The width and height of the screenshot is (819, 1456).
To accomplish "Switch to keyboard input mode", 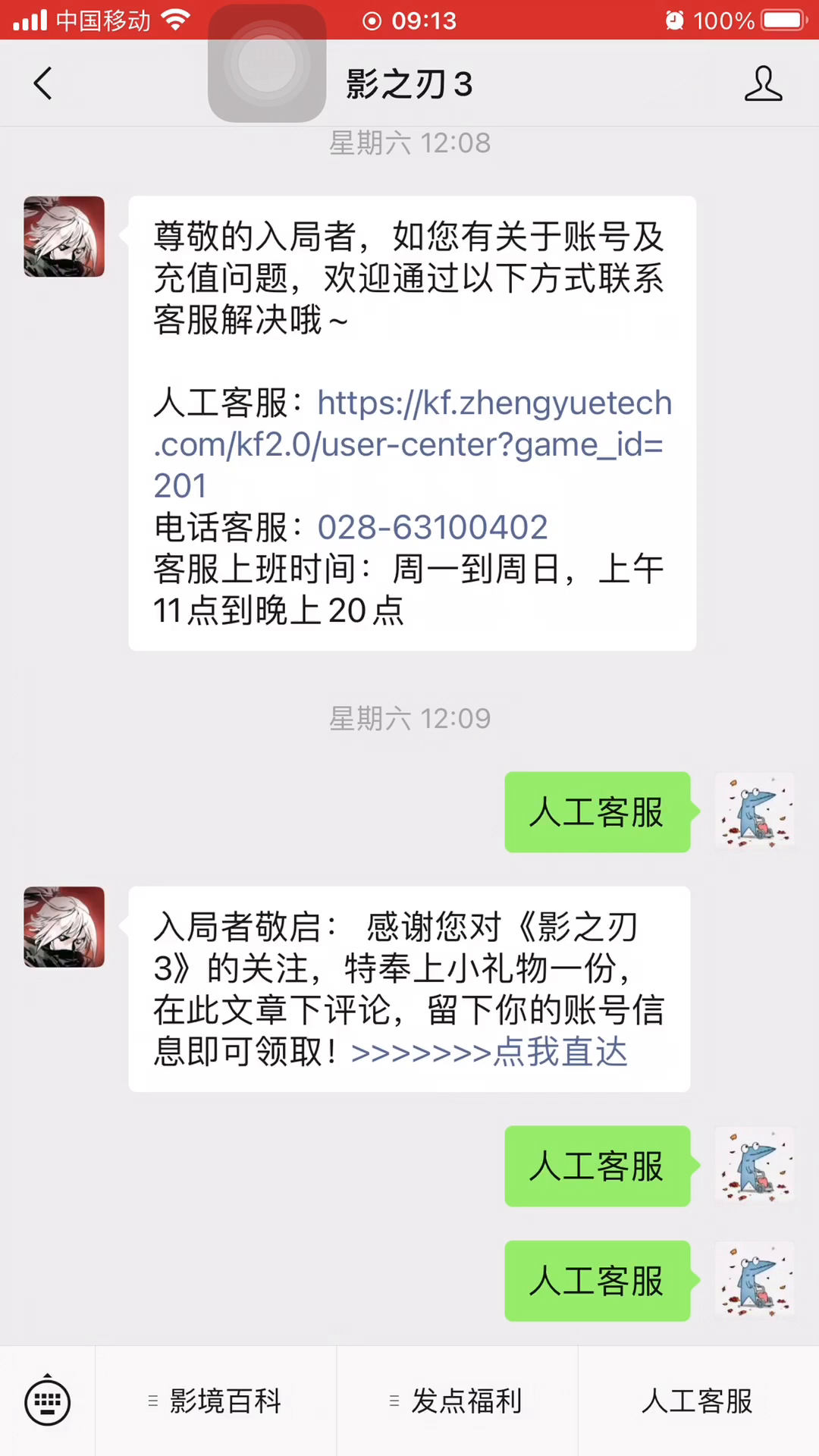I will coord(48,1401).
